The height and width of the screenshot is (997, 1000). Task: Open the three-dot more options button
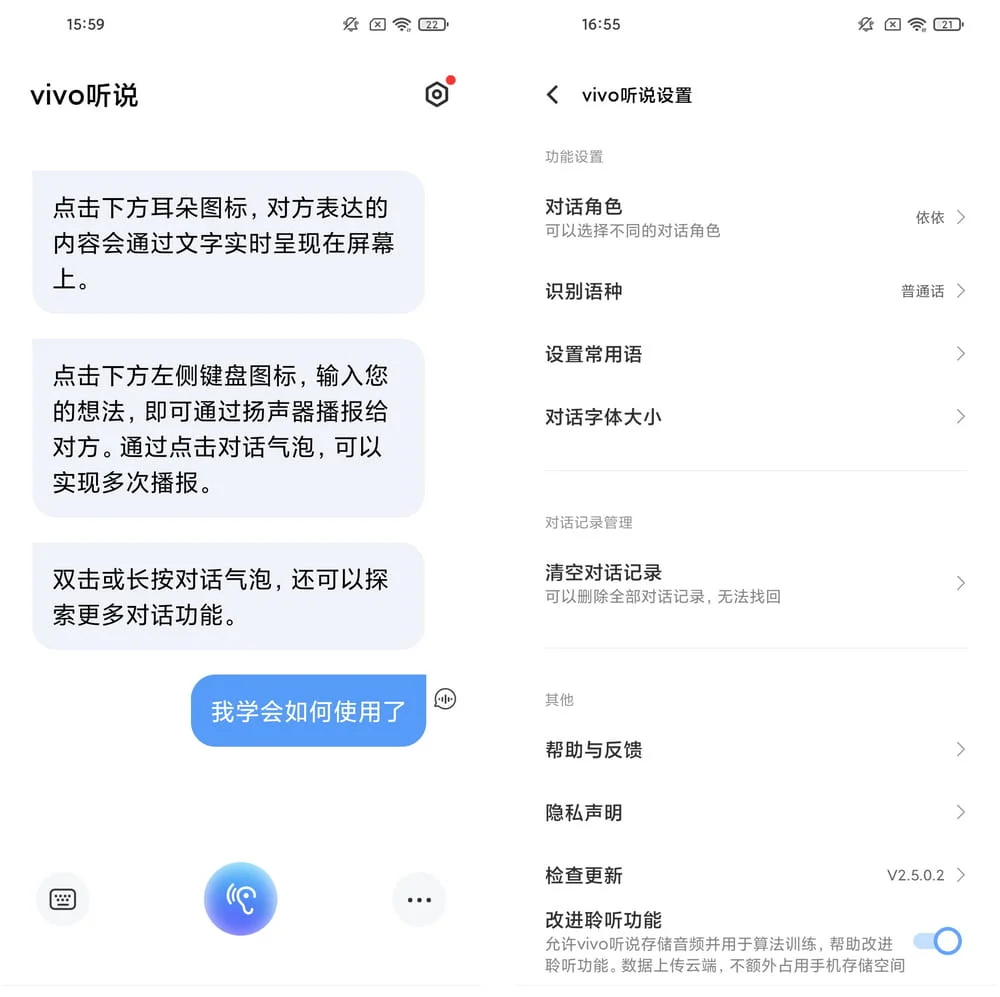tap(419, 899)
